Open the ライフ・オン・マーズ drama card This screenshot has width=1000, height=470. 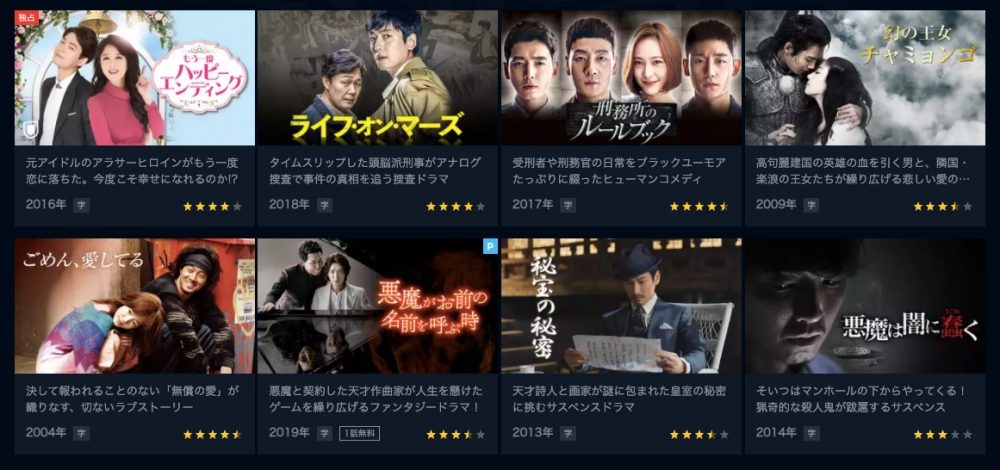point(377,78)
